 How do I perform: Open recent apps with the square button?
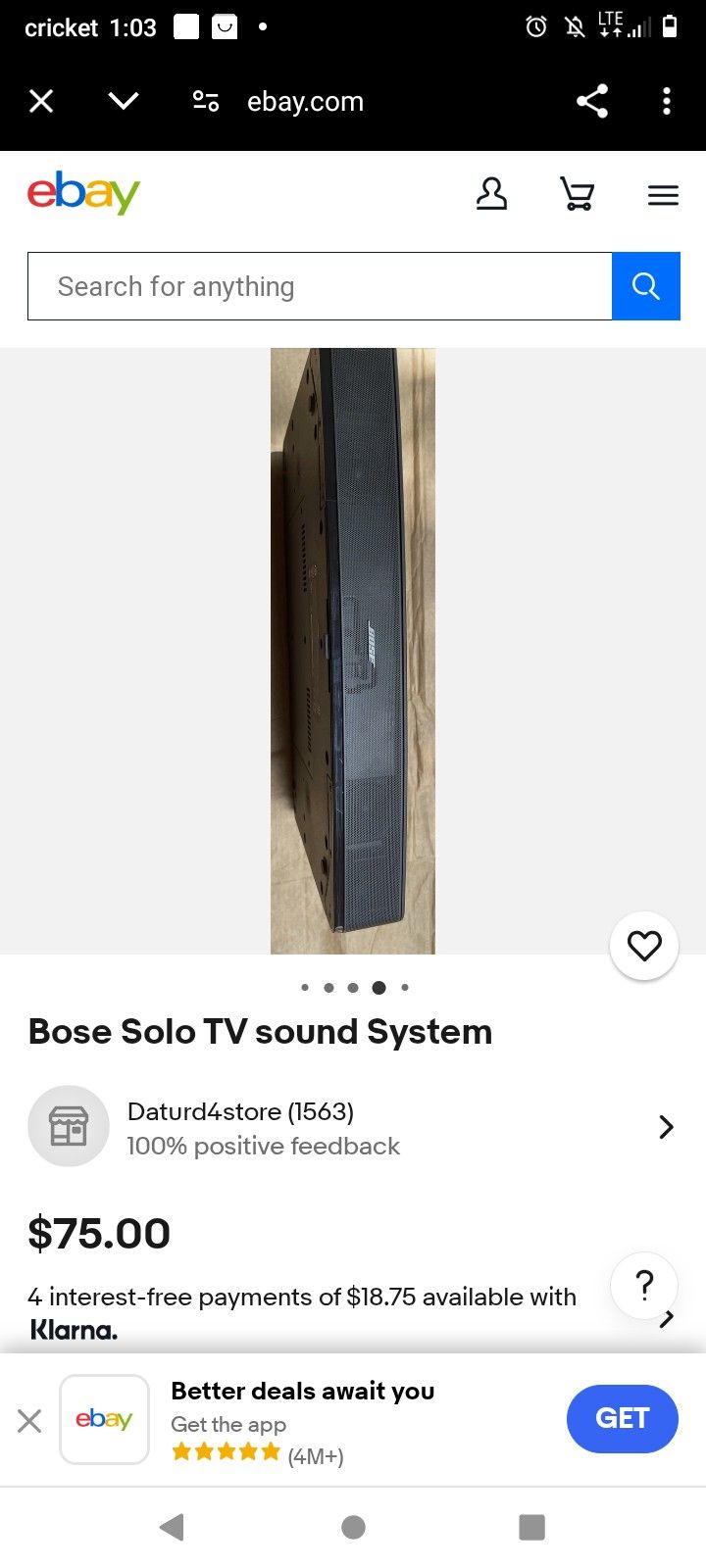(531, 1527)
